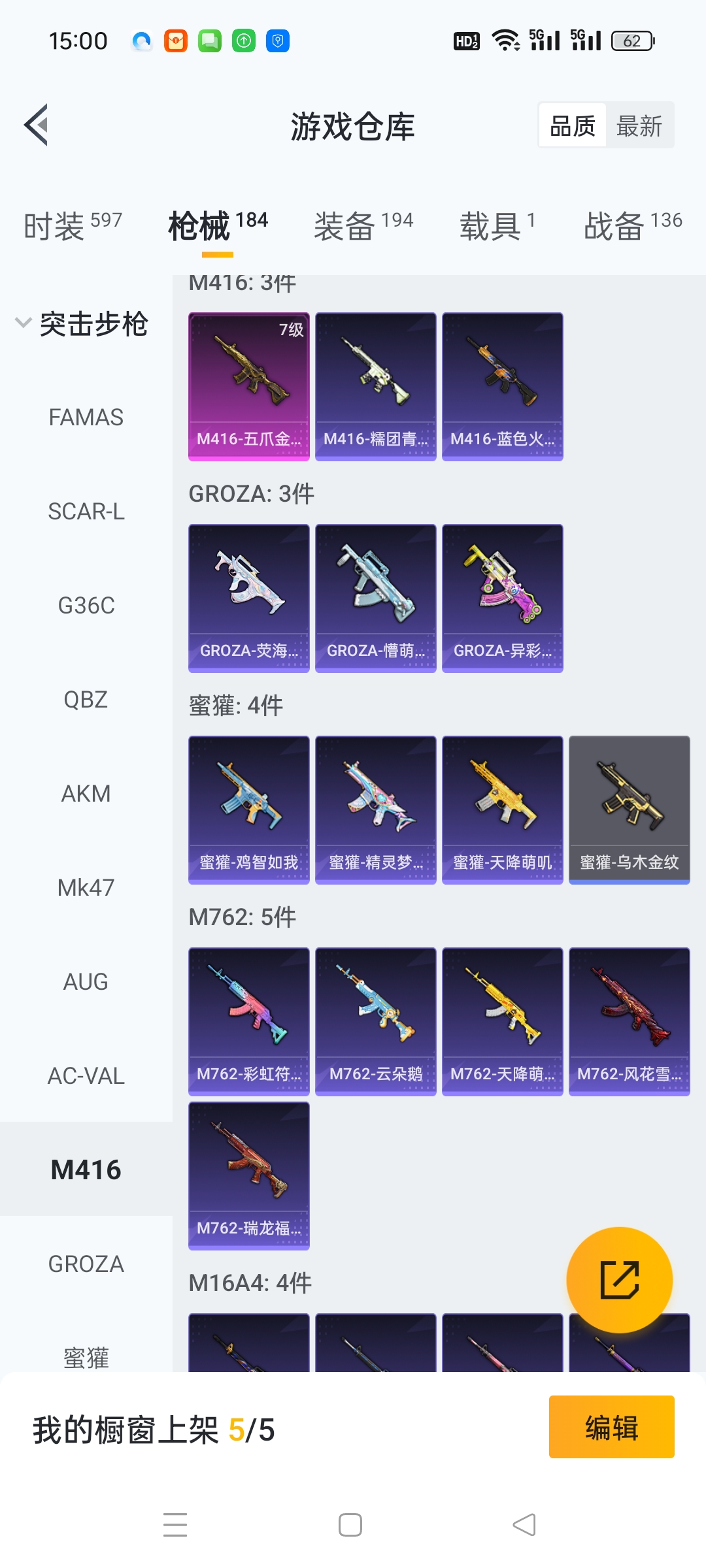706x1568 pixels.
Task: Select FAMAS in the side list
Action: click(86, 417)
